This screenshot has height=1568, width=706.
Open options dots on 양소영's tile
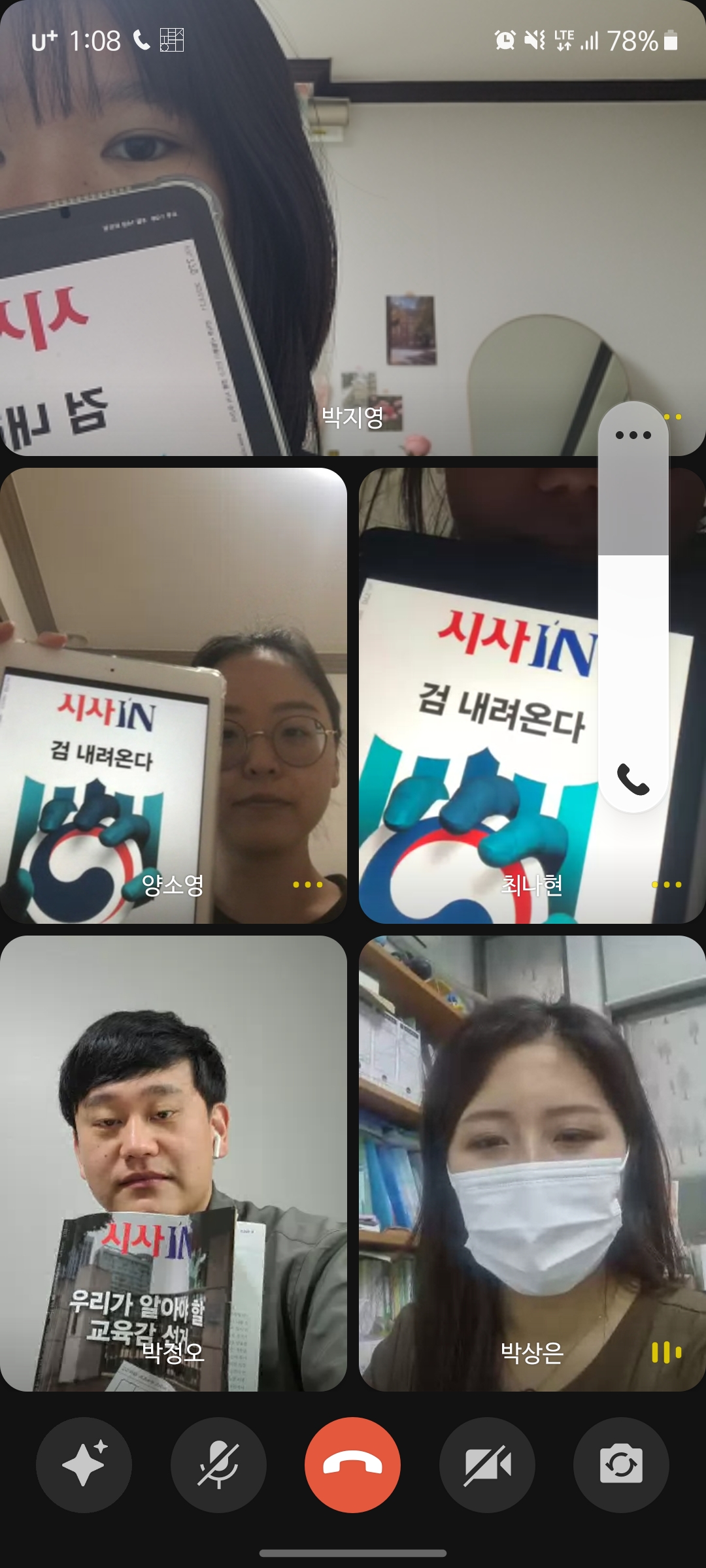coord(307,885)
